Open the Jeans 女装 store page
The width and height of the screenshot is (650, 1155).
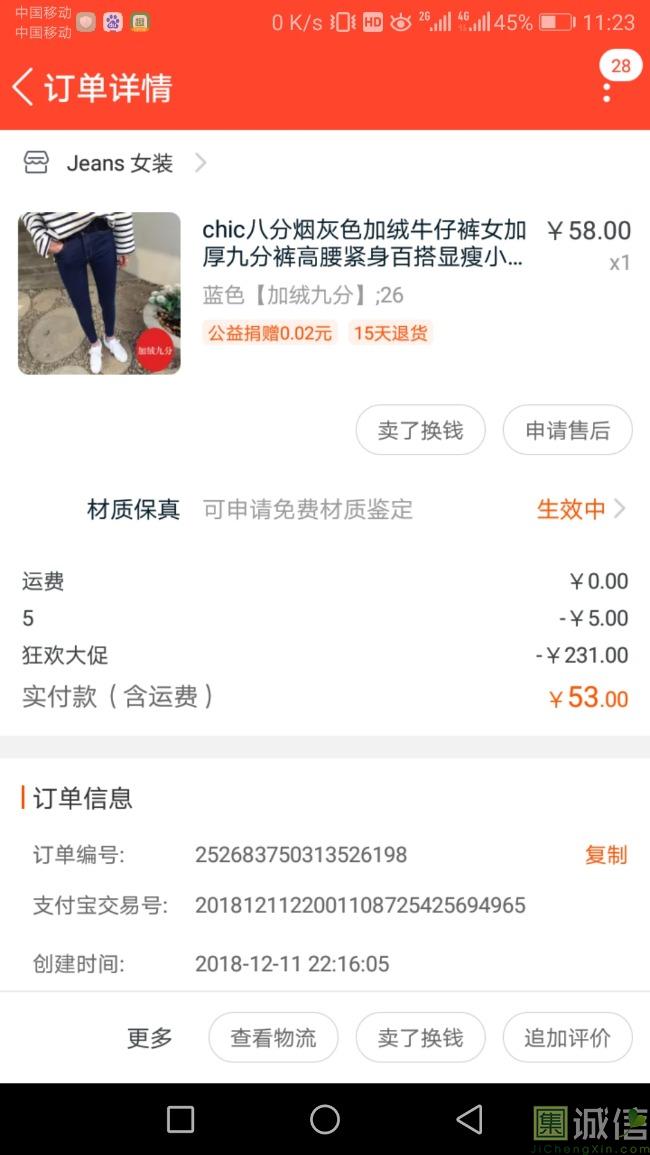(x=120, y=163)
